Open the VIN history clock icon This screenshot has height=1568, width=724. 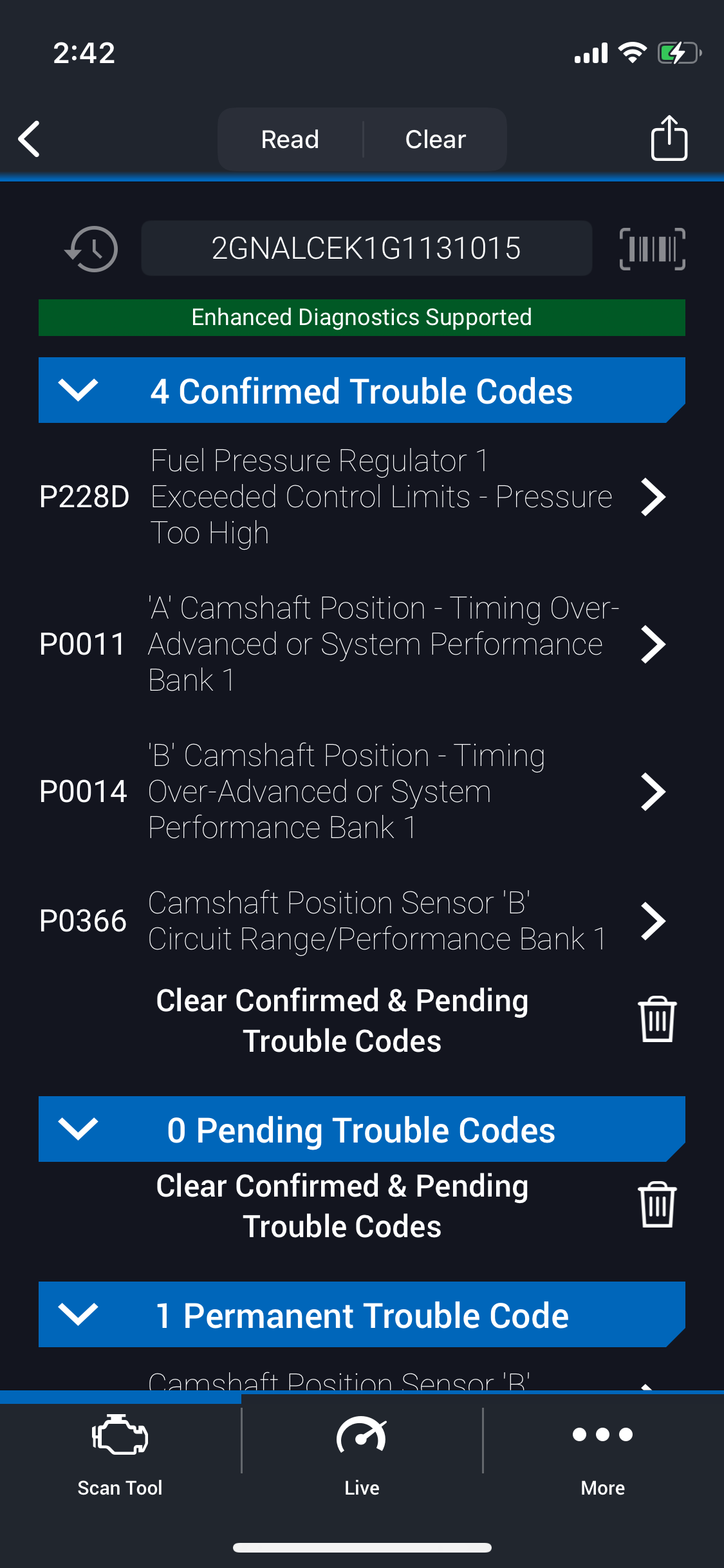pyautogui.click(x=91, y=248)
